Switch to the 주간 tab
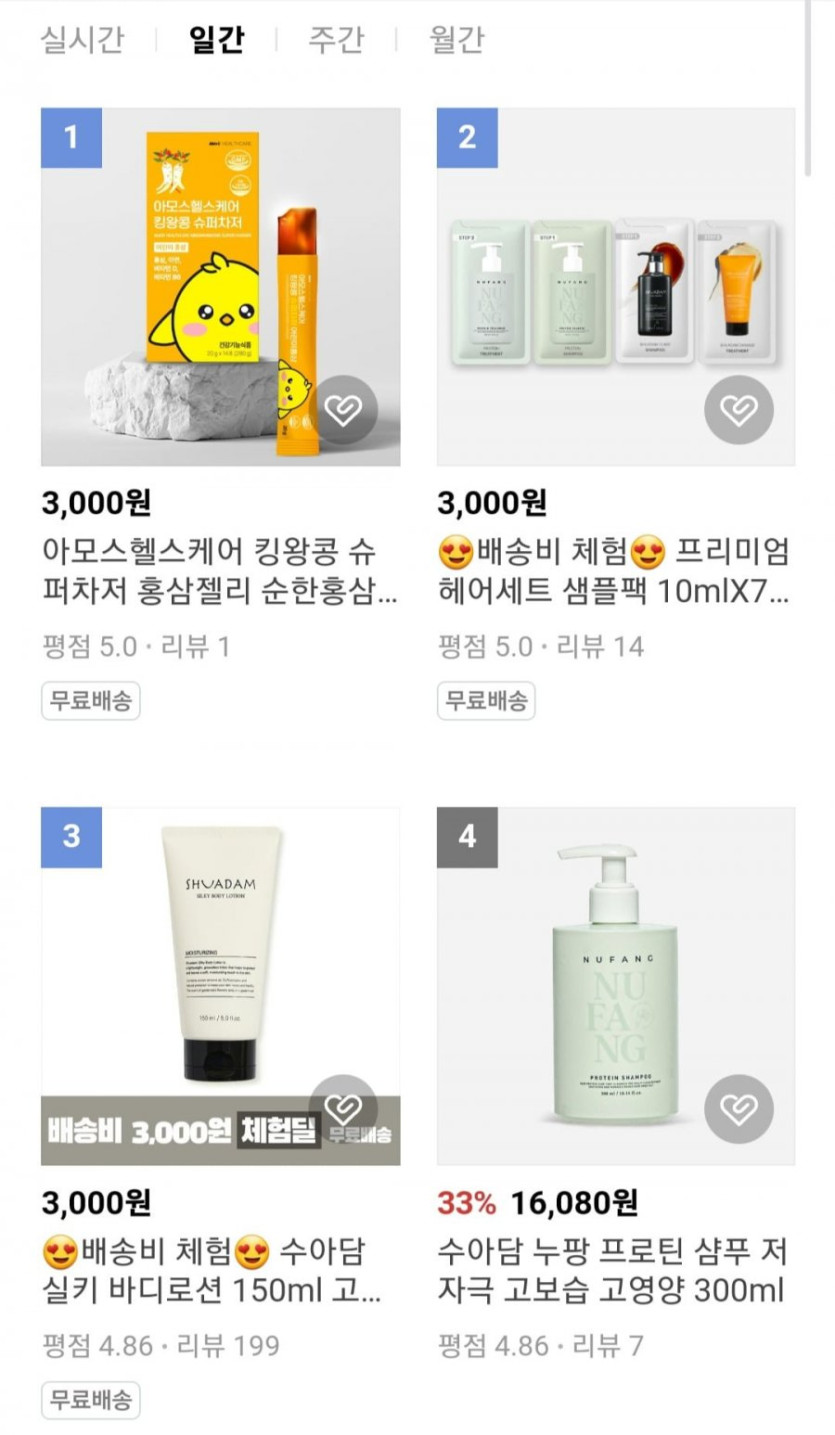The width and height of the screenshot is (835, 1435). (x=335, y=40)
